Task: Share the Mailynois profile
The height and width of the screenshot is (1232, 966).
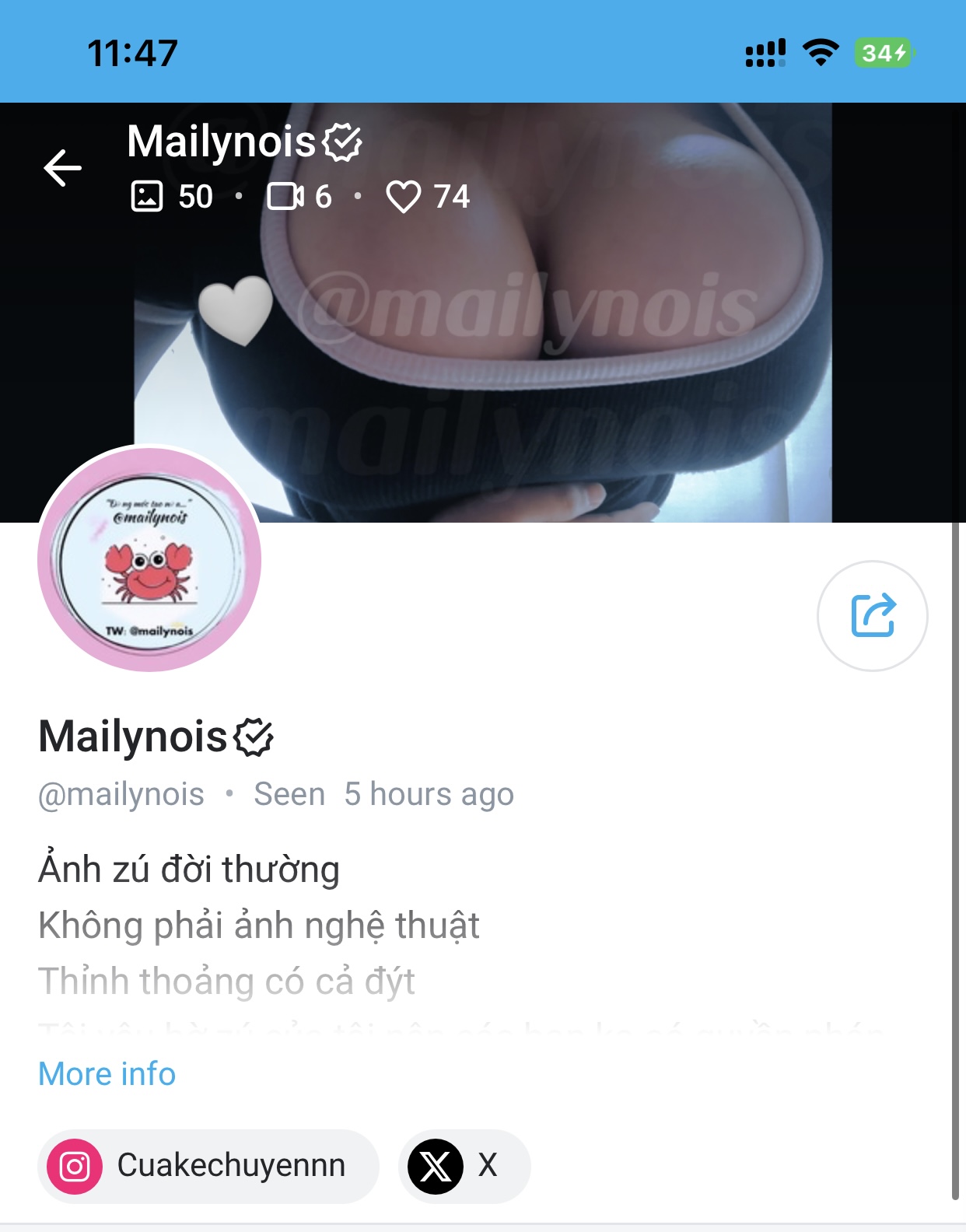Action: [x=872, y=616]
